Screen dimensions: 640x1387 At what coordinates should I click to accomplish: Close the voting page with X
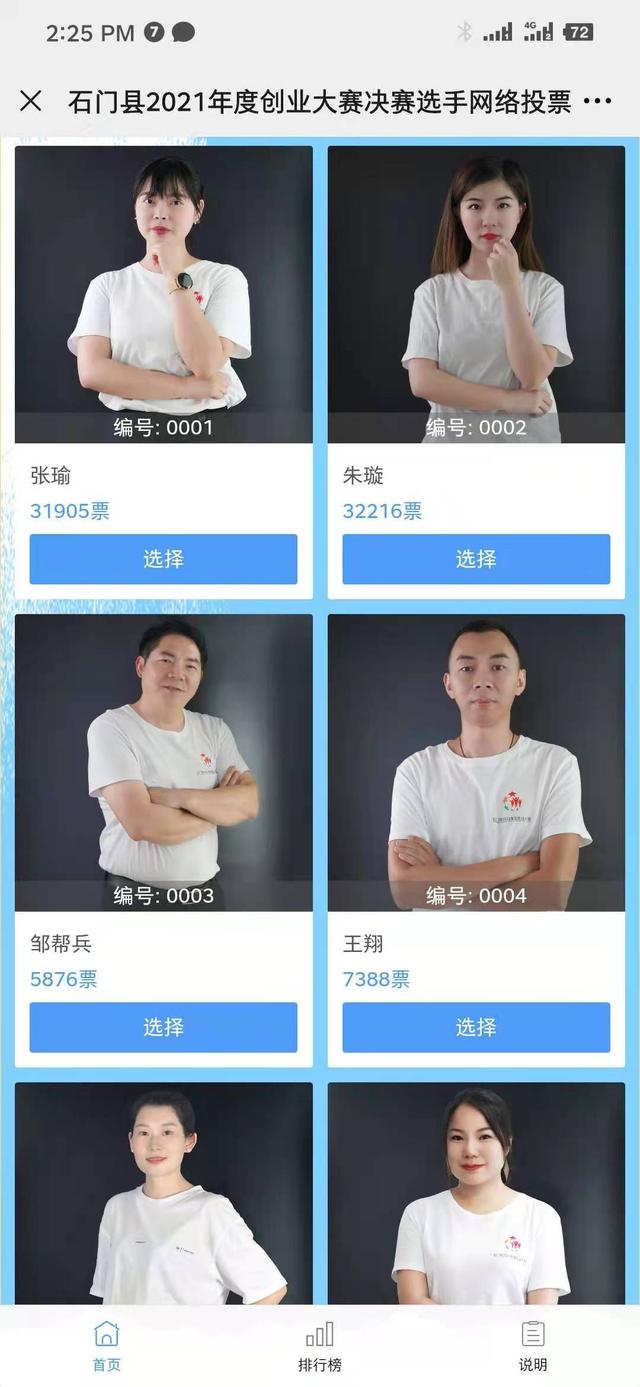[31, 101]
